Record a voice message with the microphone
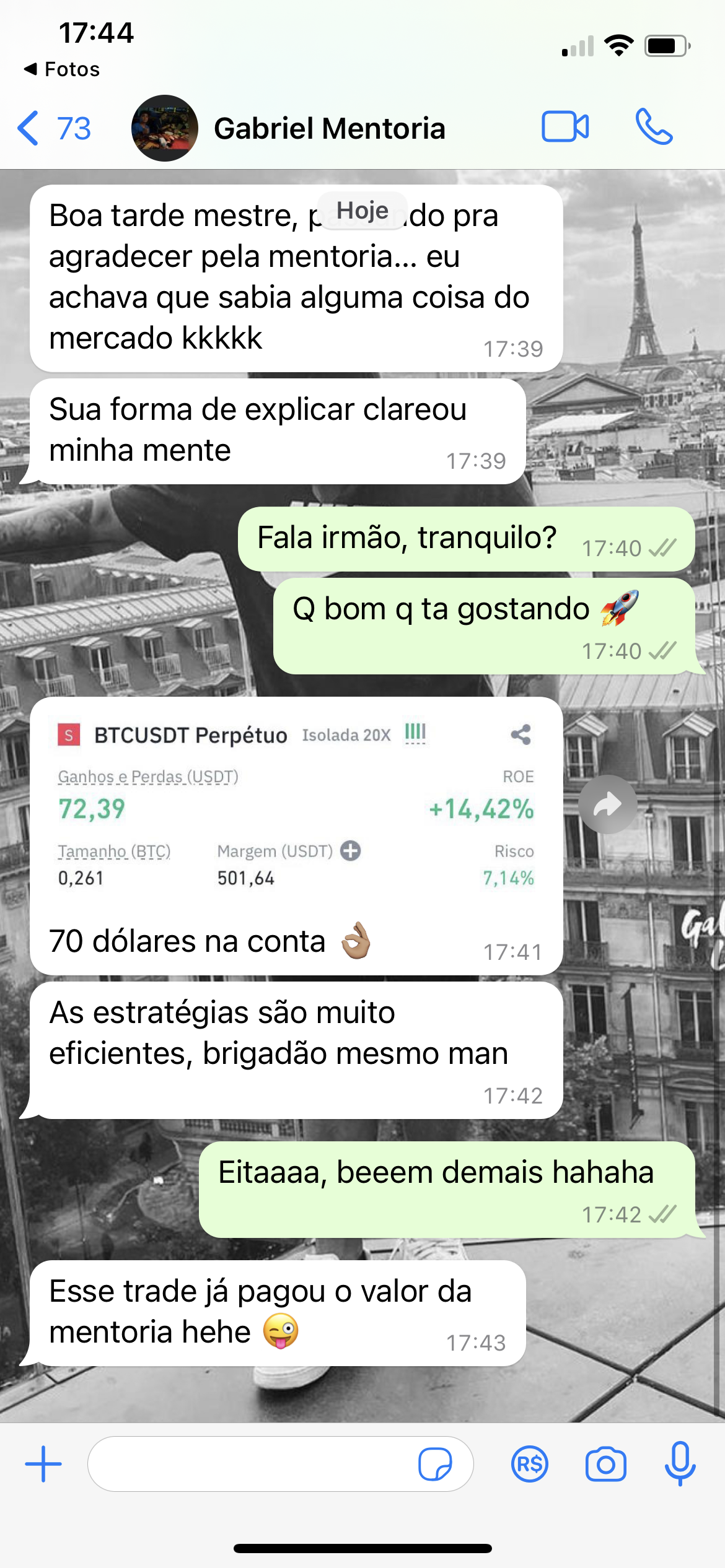 (x=680, y=1464)
